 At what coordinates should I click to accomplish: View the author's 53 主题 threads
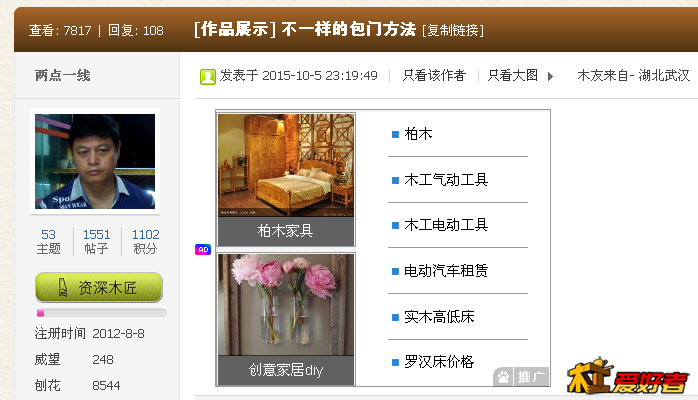[x=49, y=241]
